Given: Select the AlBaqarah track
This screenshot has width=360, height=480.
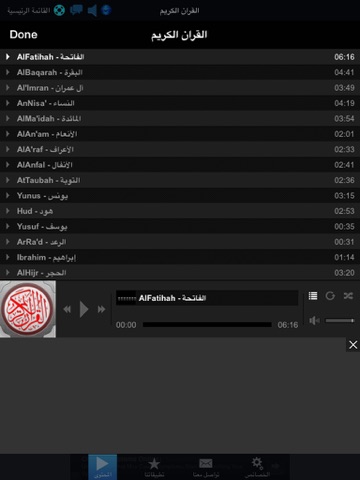Looking at the screenshot, I should [x=180, y=72].
